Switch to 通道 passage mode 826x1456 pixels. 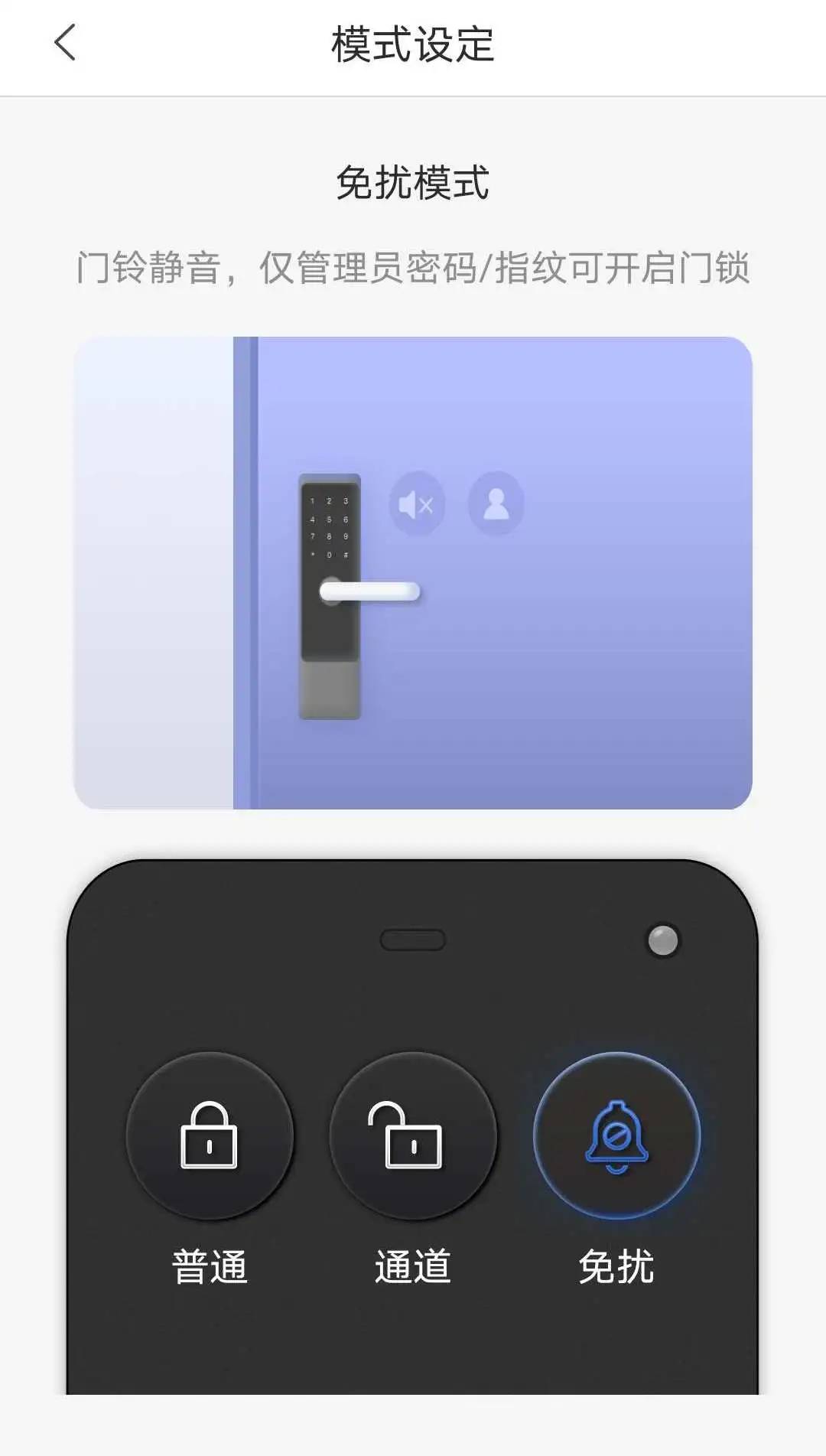pos(413,1135)
